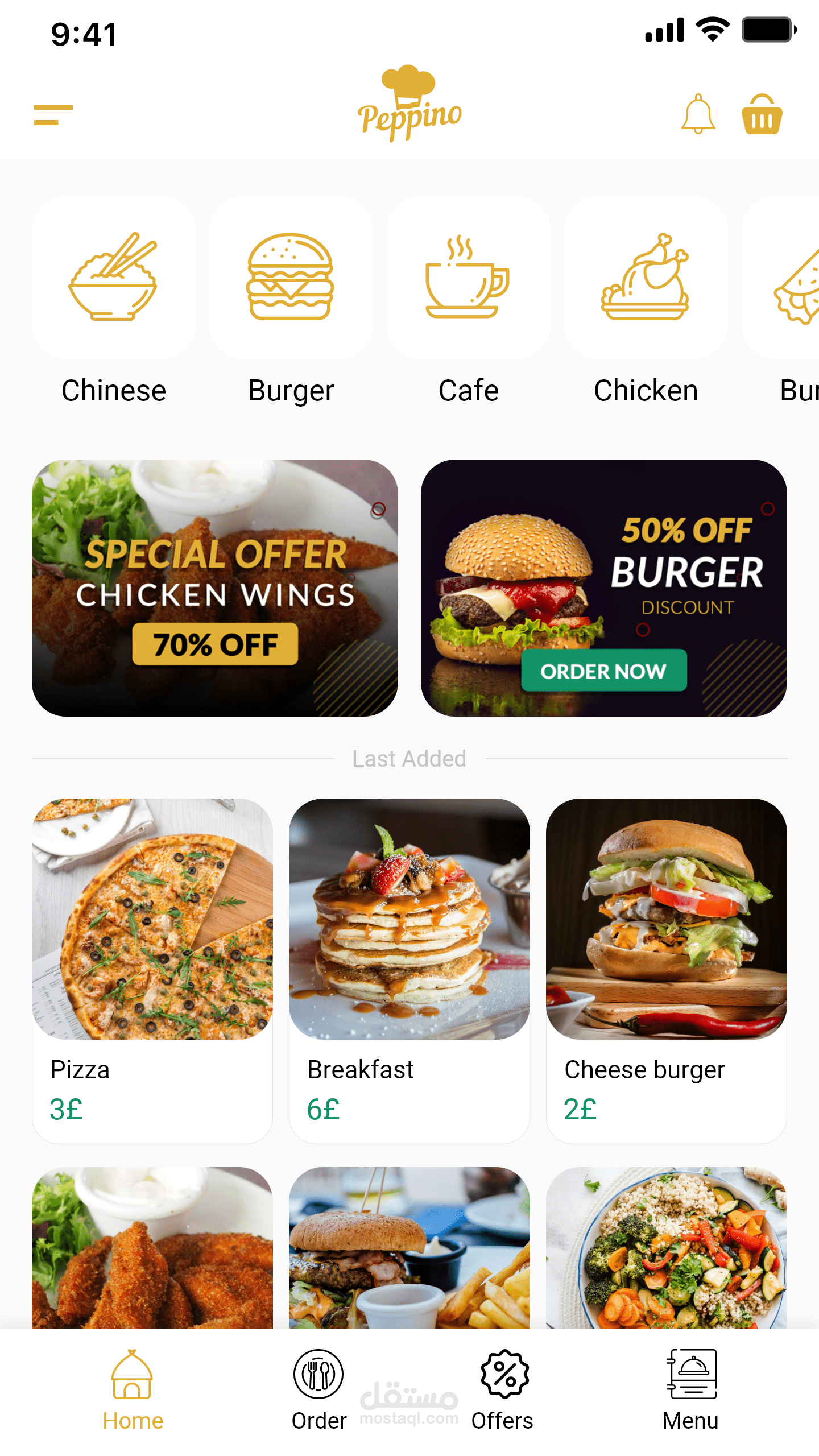Tap Order Now on the burger discount banner
The width and height of the screenshot is (819, 1456).
[603, 671]
